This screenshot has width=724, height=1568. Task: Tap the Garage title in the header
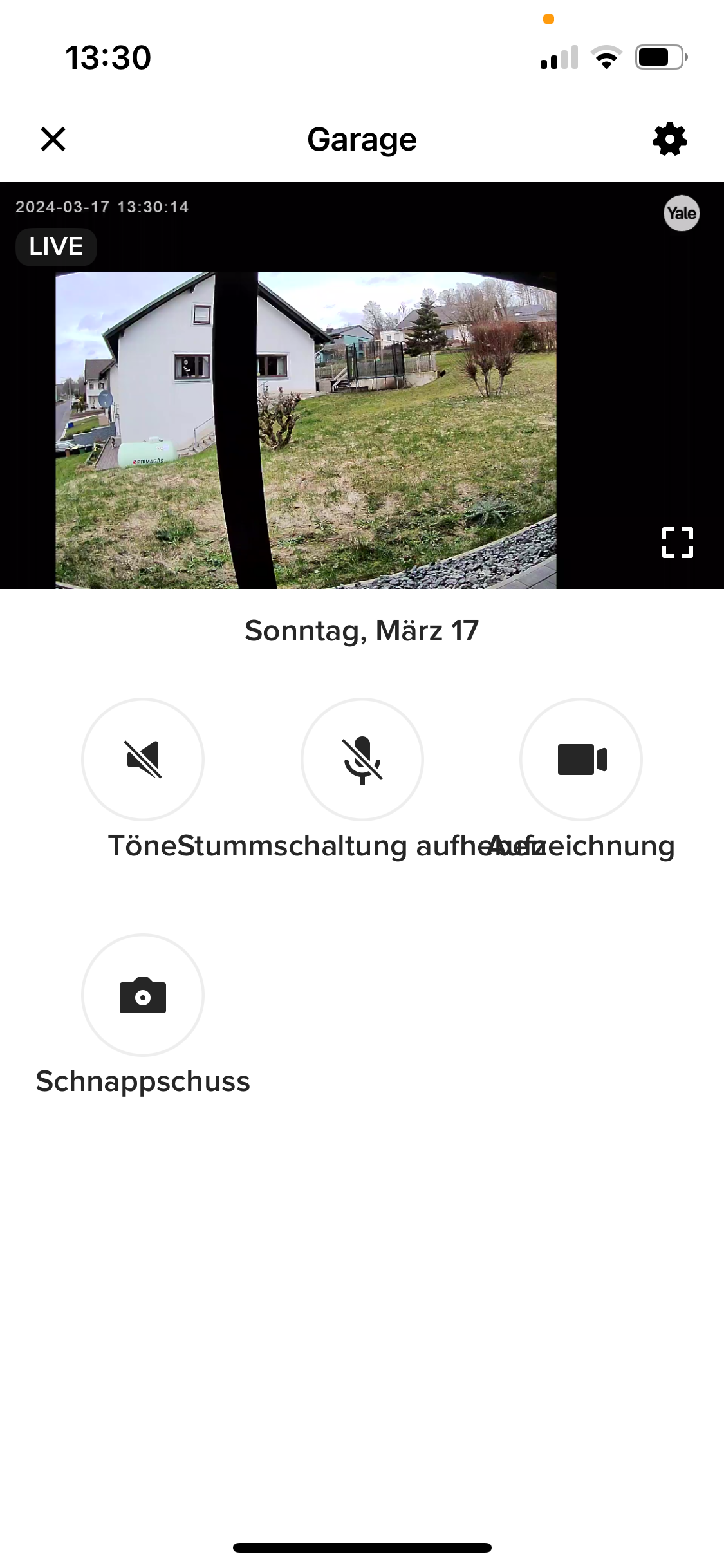(x=362, y=138)
